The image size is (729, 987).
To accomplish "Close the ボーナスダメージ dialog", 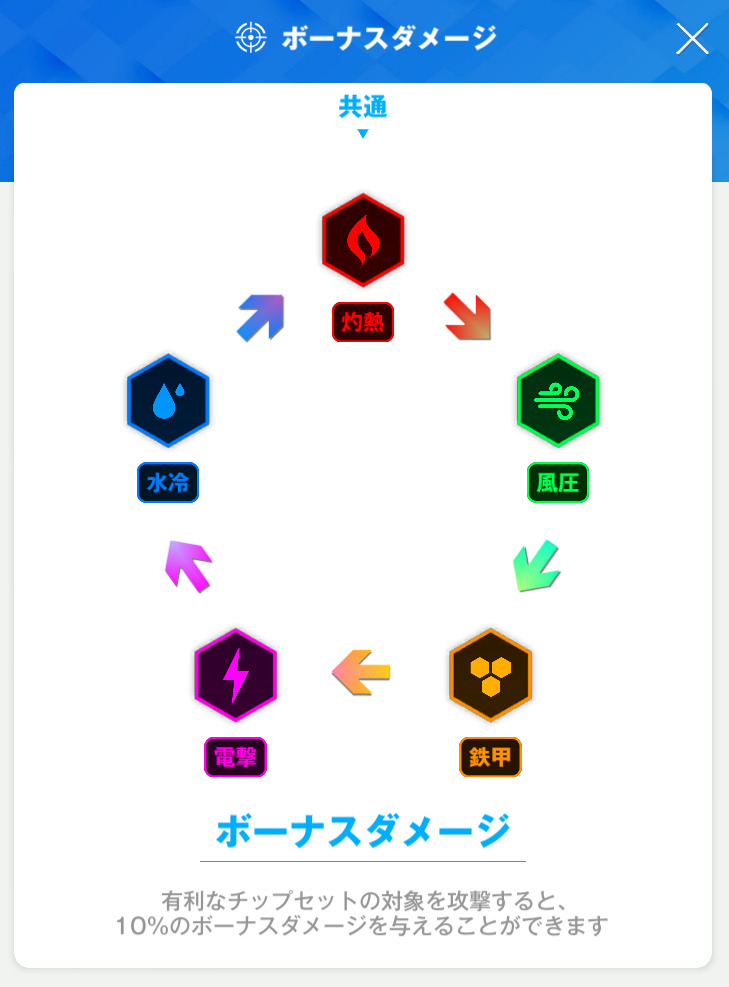I will pyautogui.click(x=692, y=39).
